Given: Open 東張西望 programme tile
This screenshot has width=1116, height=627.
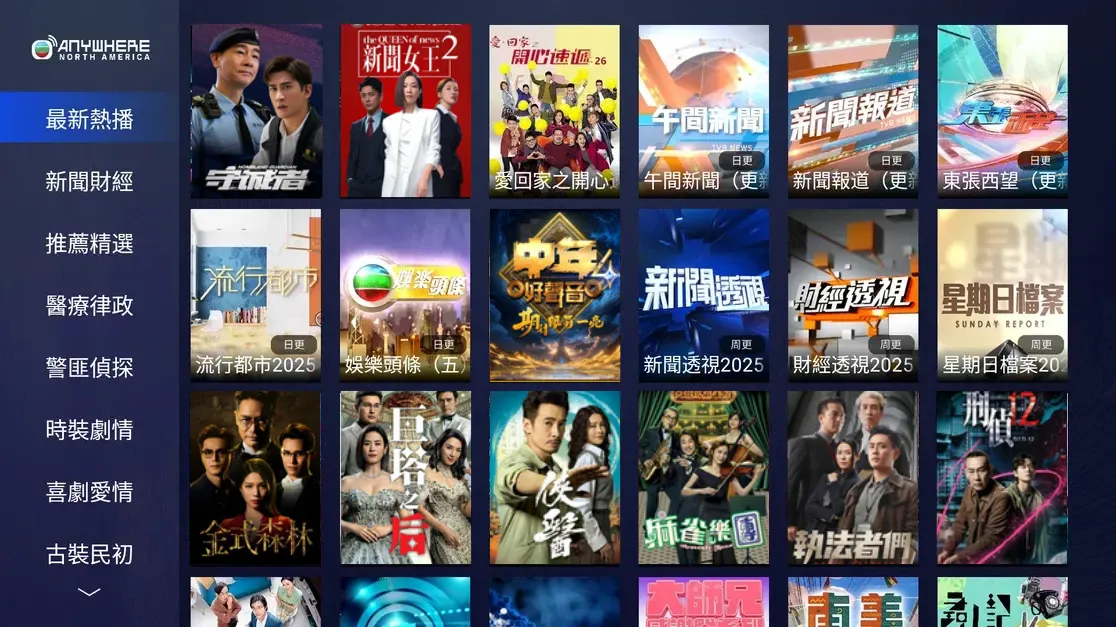Looking at the screenshot, I should (x=1002, y=110).
